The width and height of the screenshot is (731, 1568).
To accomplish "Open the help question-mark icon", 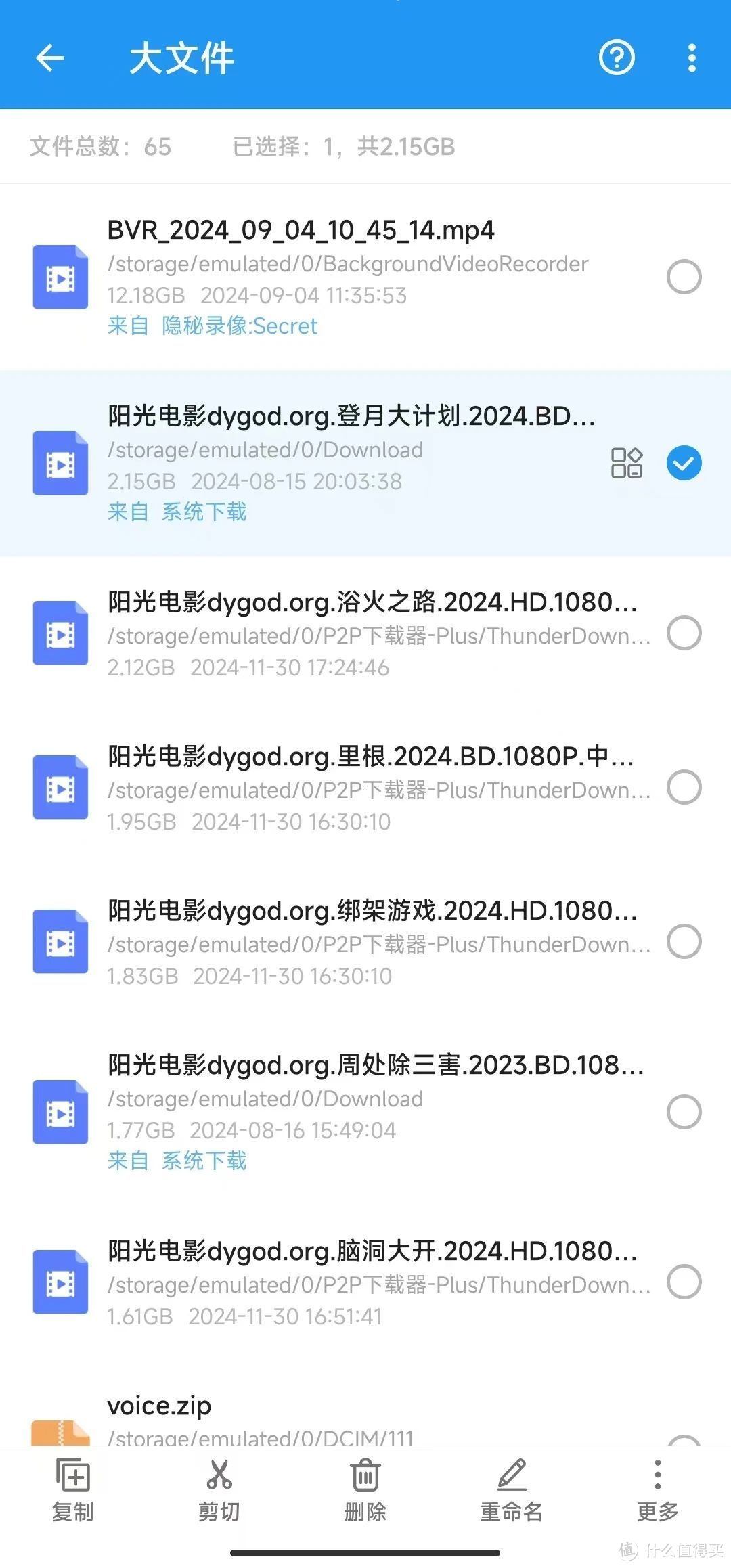I will click(617, 58).
